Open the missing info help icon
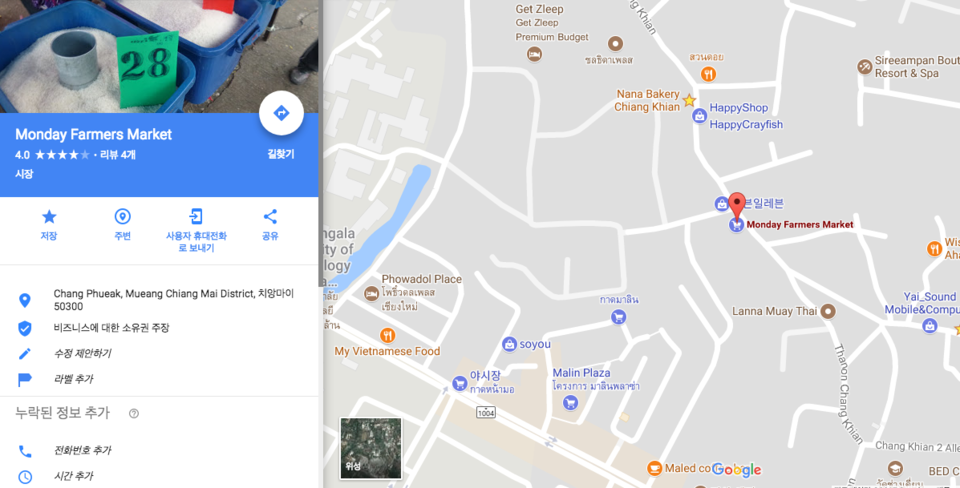 pyautogui.click(x=134, y=413)
